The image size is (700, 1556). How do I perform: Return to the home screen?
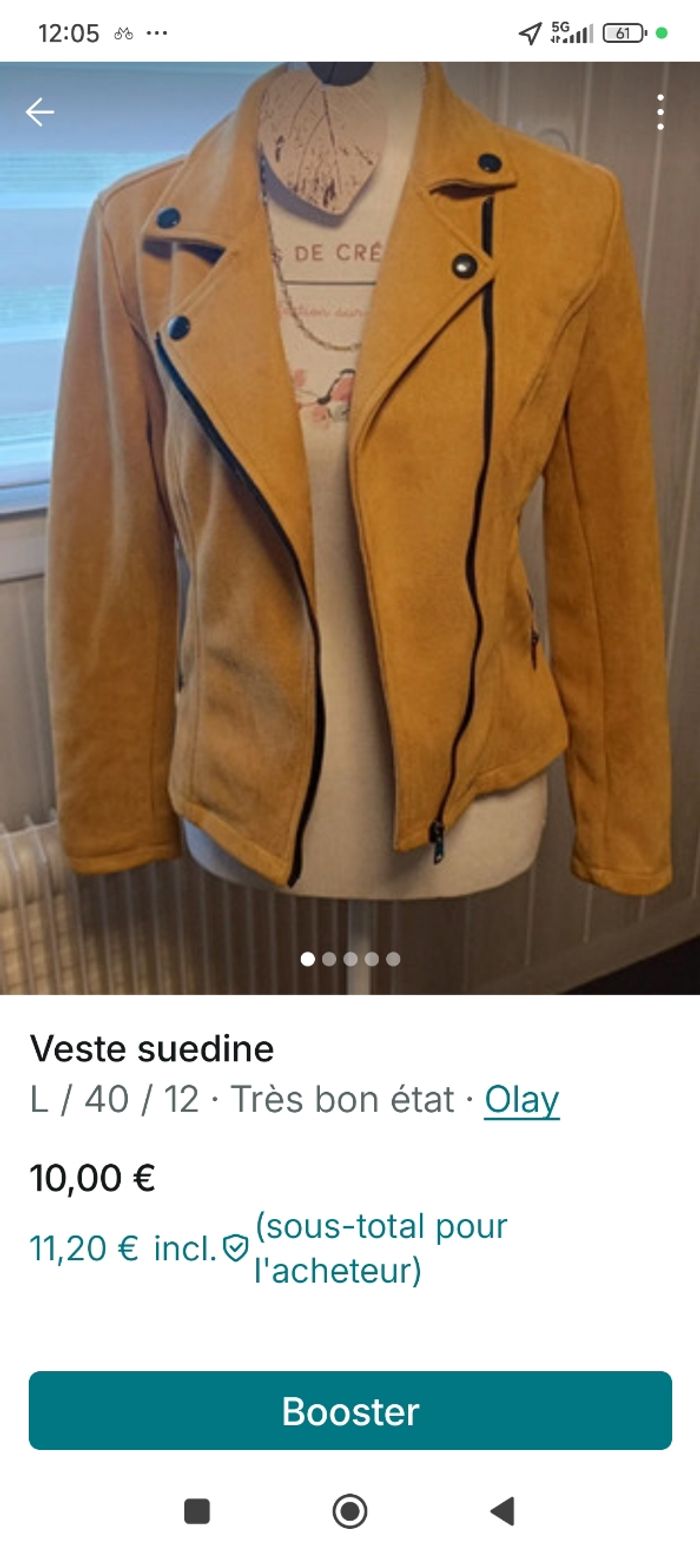click(350, 1510)
